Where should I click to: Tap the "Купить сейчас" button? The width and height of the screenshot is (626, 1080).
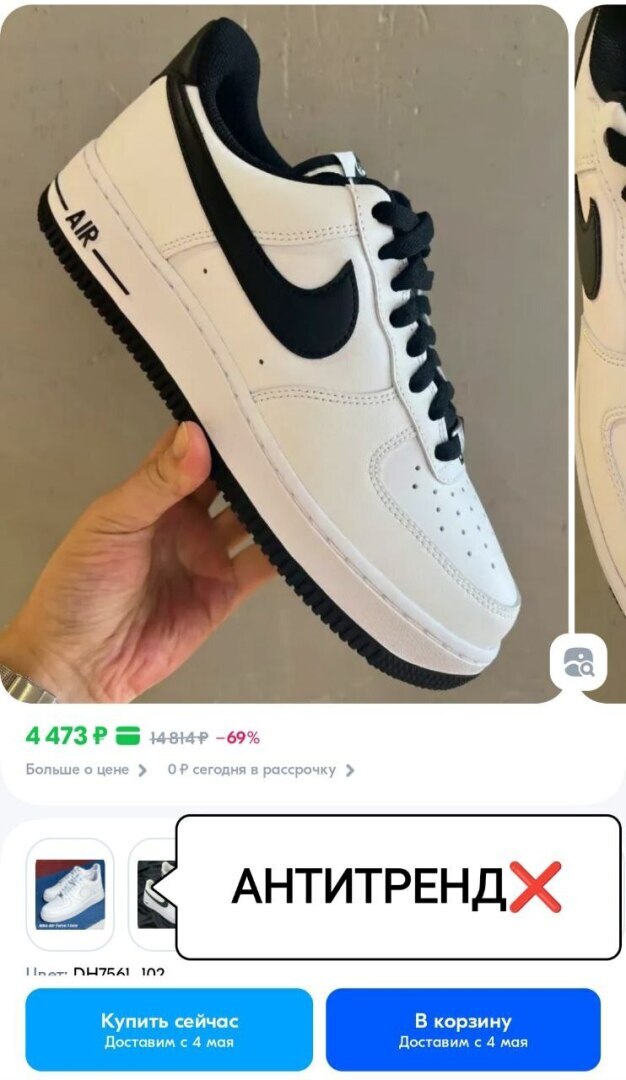pyautogui.click(x=169, y=1029)
